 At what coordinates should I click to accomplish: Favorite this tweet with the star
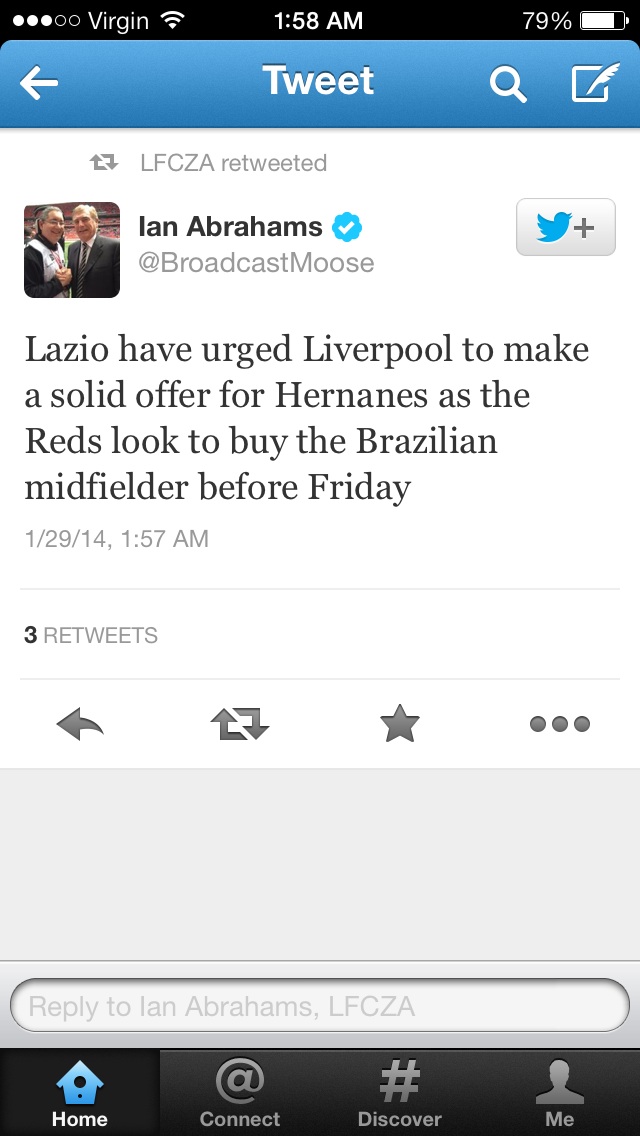399,724
